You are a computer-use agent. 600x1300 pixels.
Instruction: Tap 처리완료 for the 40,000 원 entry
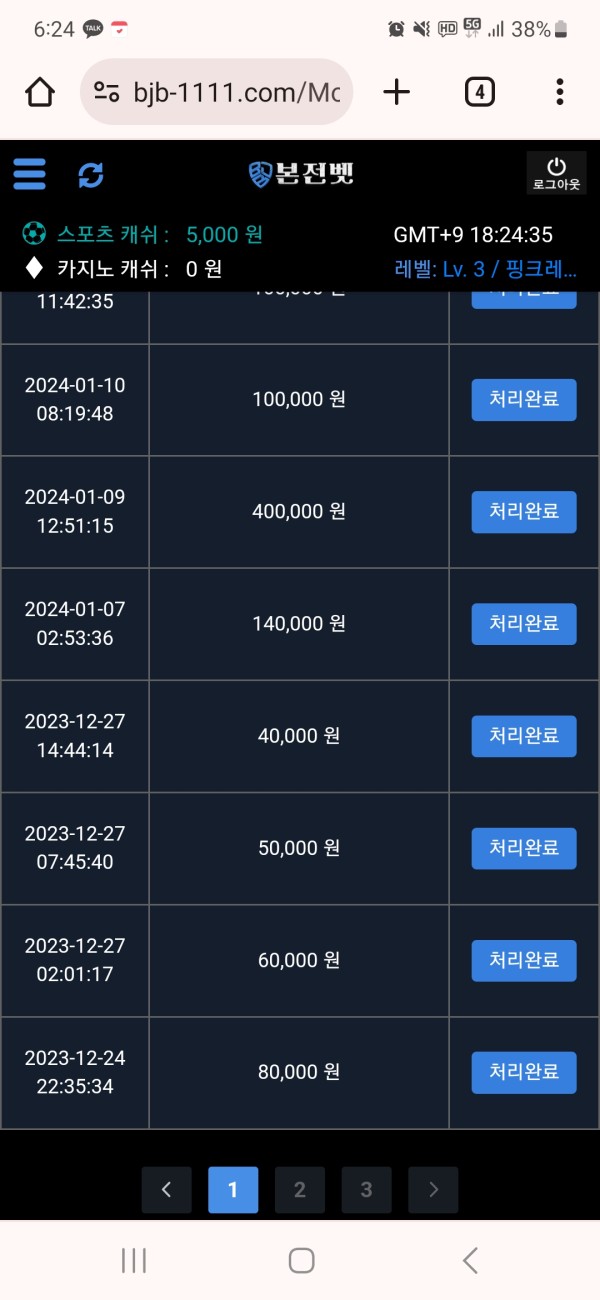[x=524, y=736]
